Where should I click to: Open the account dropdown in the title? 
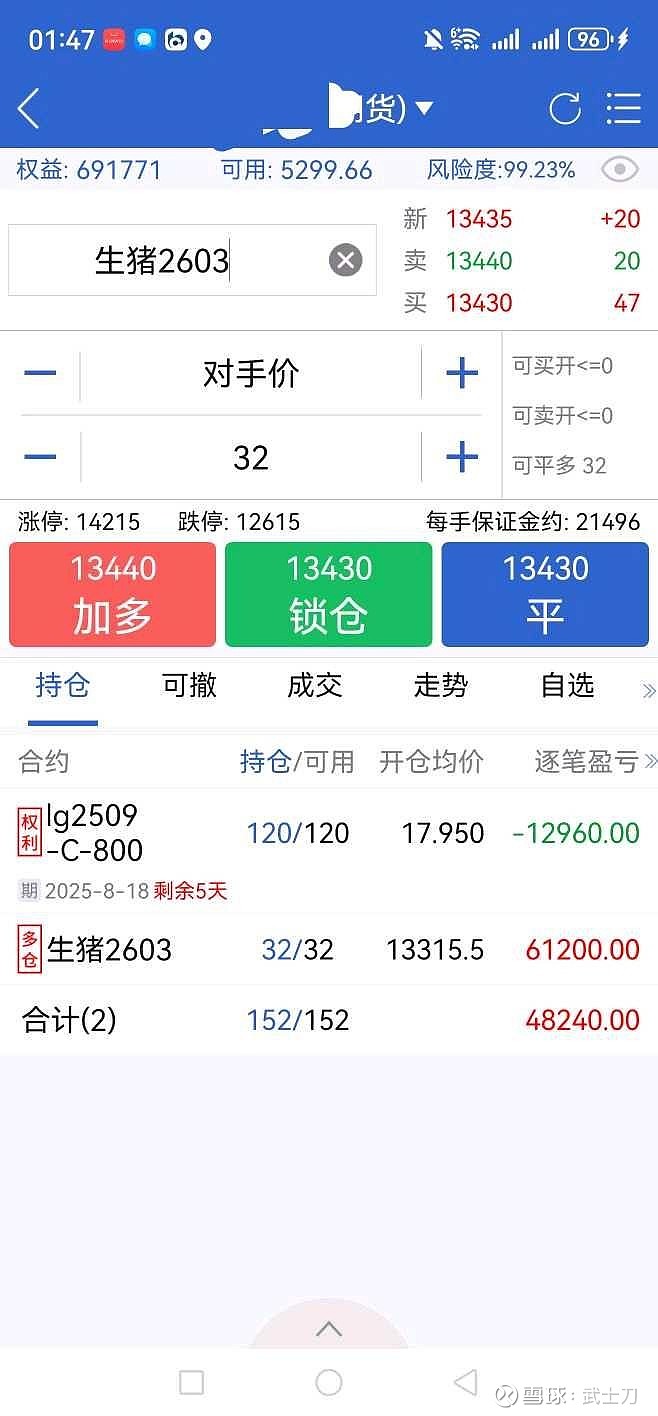(424, 108)
